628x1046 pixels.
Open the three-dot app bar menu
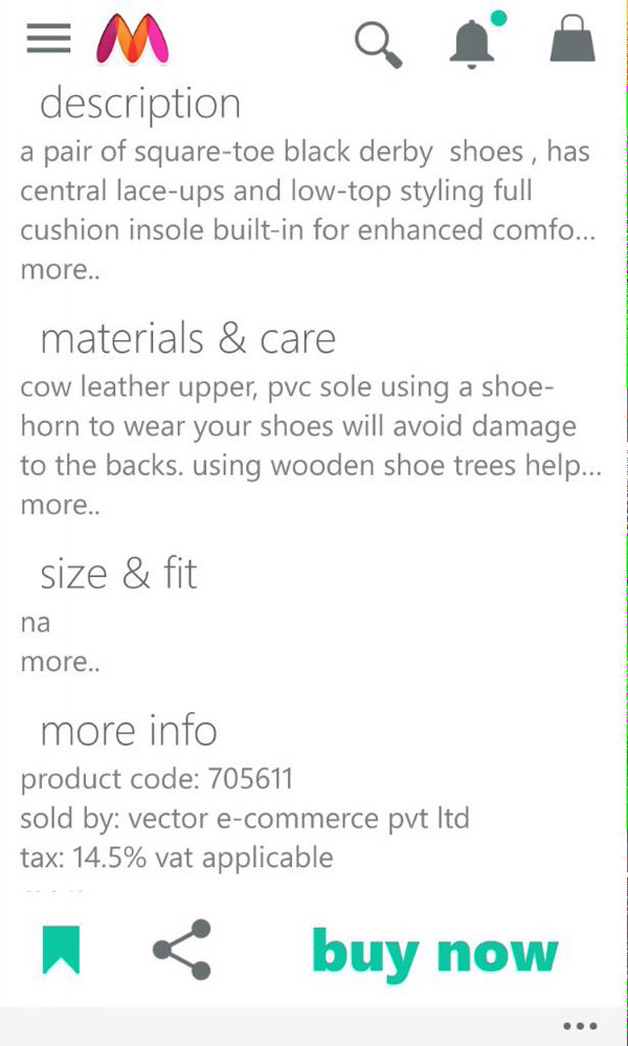580,1026
